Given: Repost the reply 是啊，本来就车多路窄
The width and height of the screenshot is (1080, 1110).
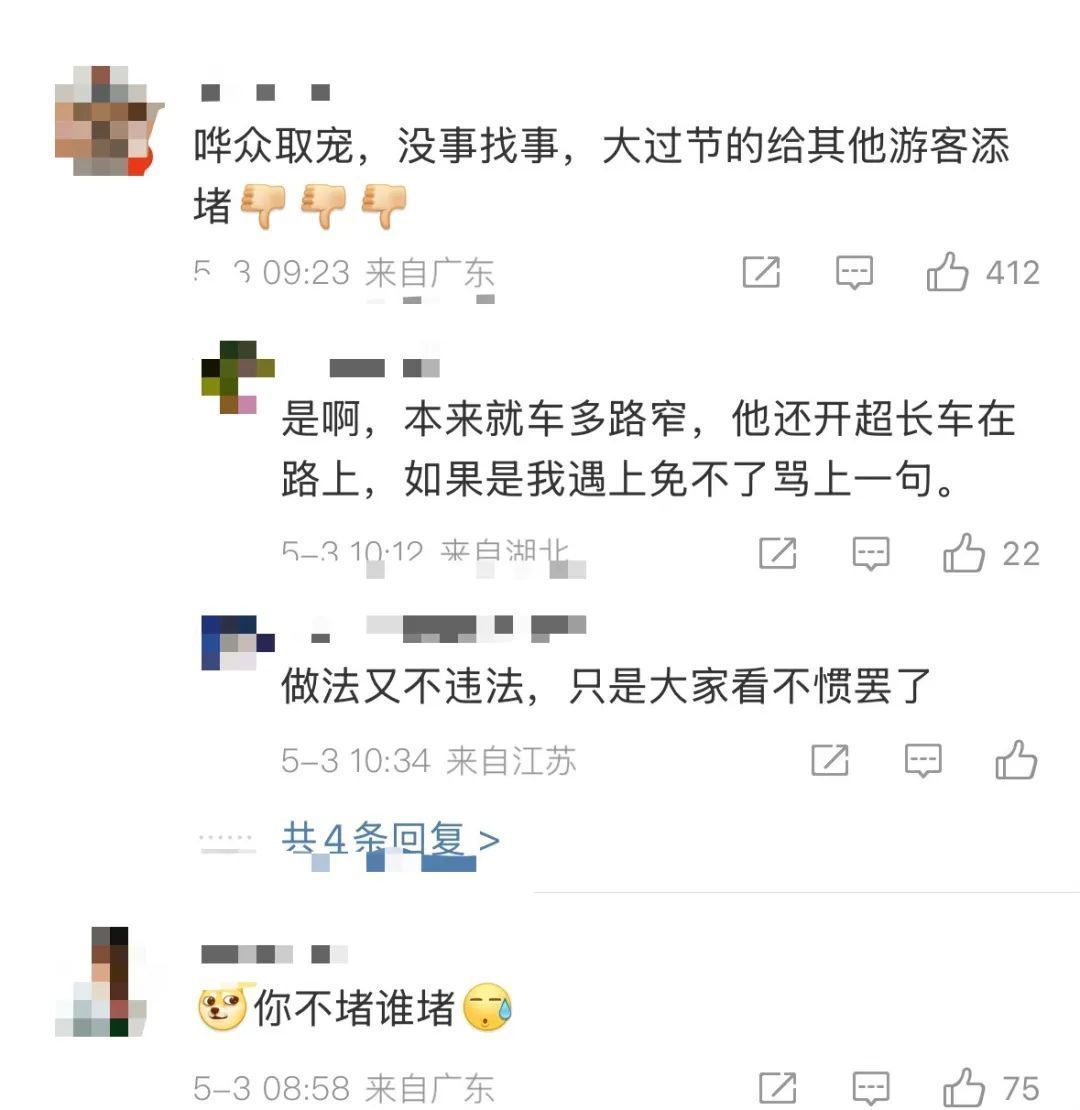Looking at the screenshot, I should click(x=777, y=553).
